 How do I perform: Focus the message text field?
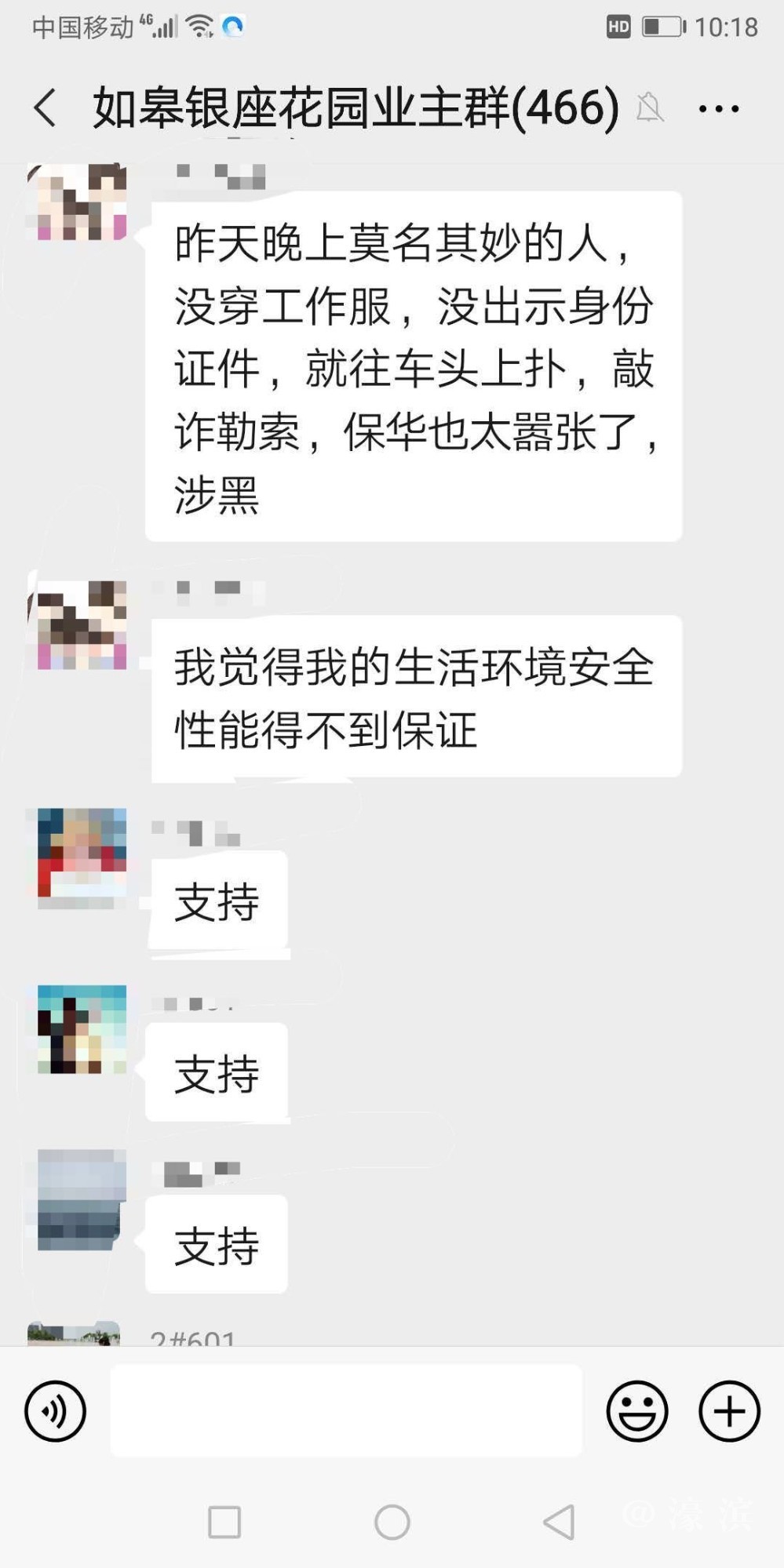click(x=345, y=1410)
